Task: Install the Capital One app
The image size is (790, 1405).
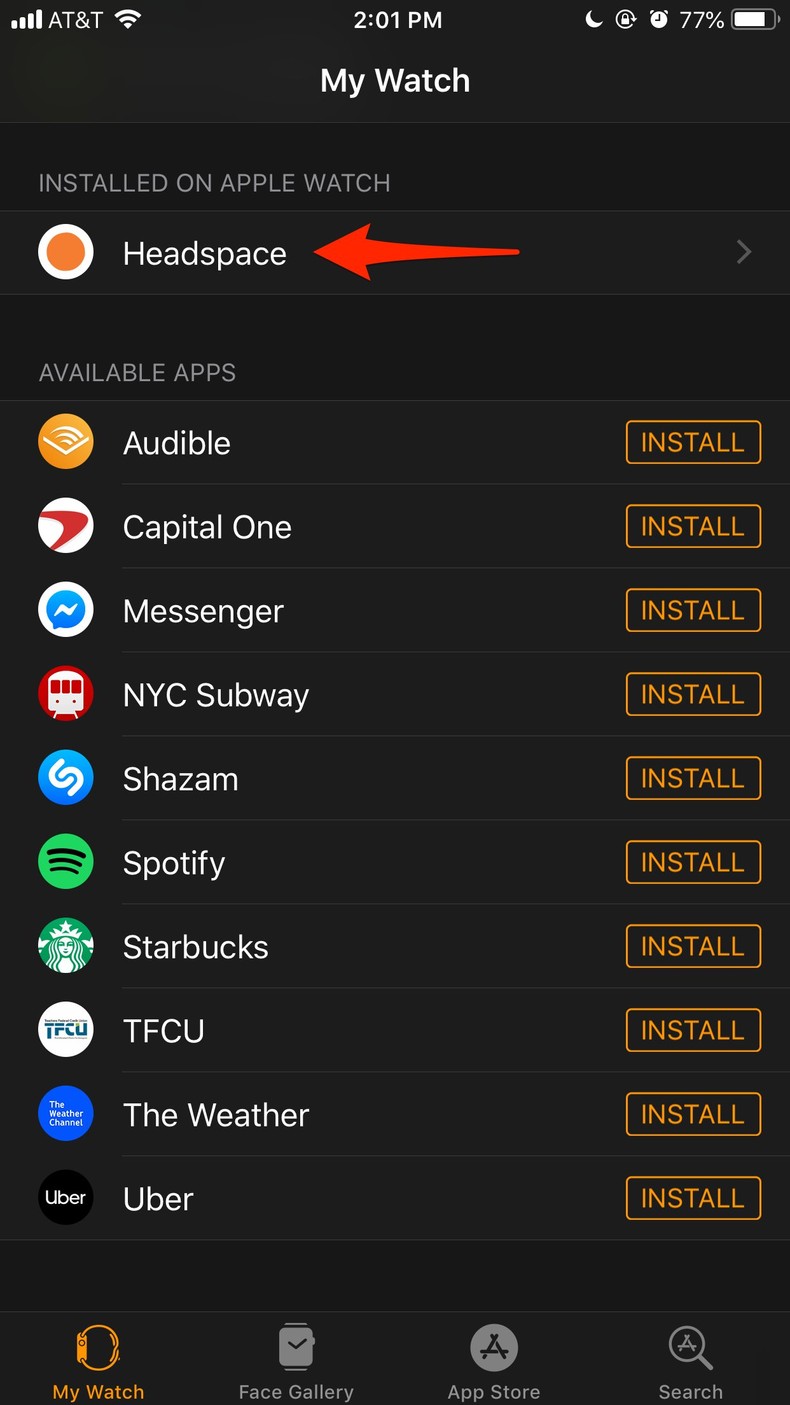Action: click(693, 527)
